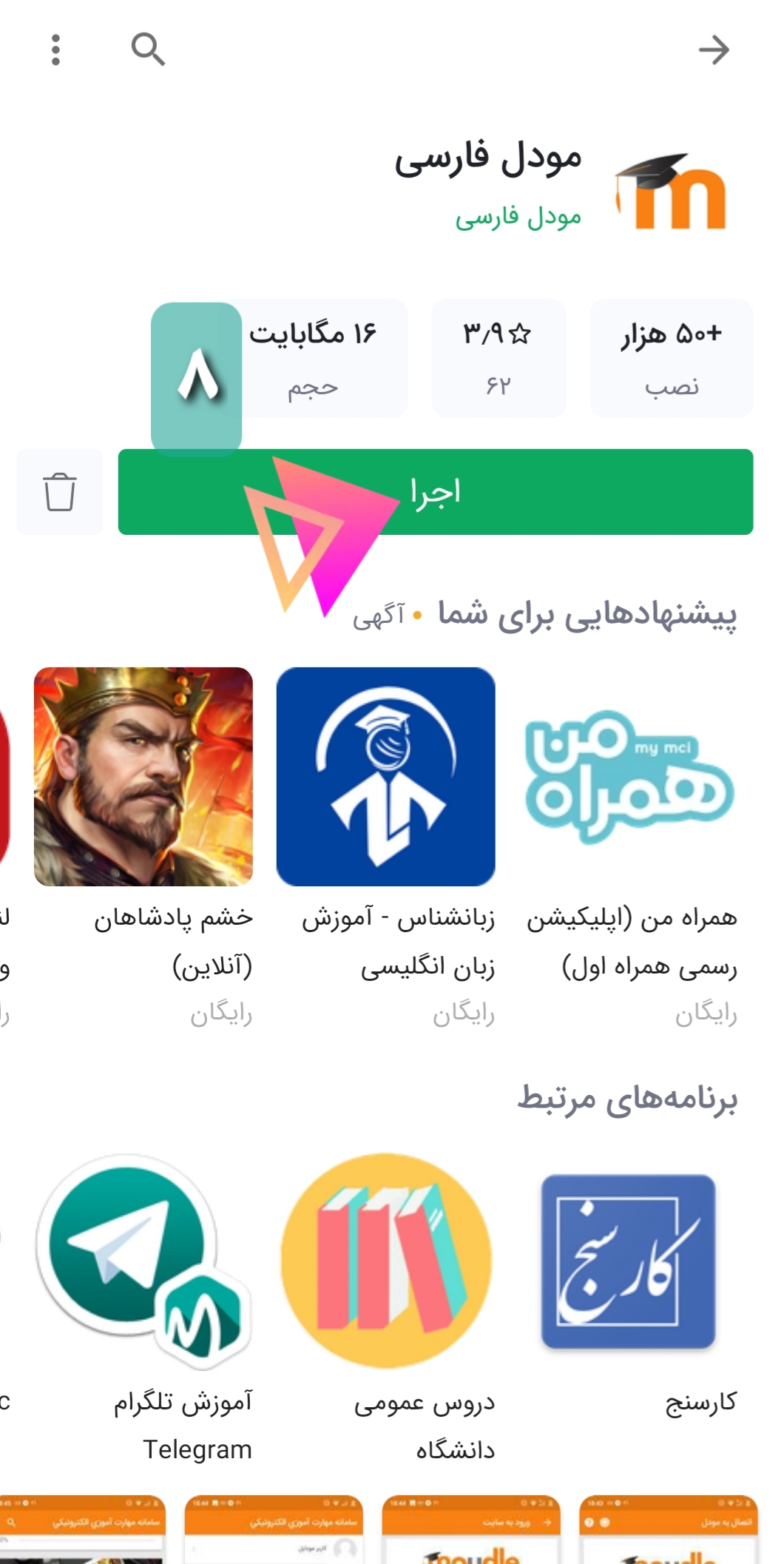Open آموزش تلگرام Telegram app
The height and width of the screenshot is (1564, 784).
tap(143, 1261)
